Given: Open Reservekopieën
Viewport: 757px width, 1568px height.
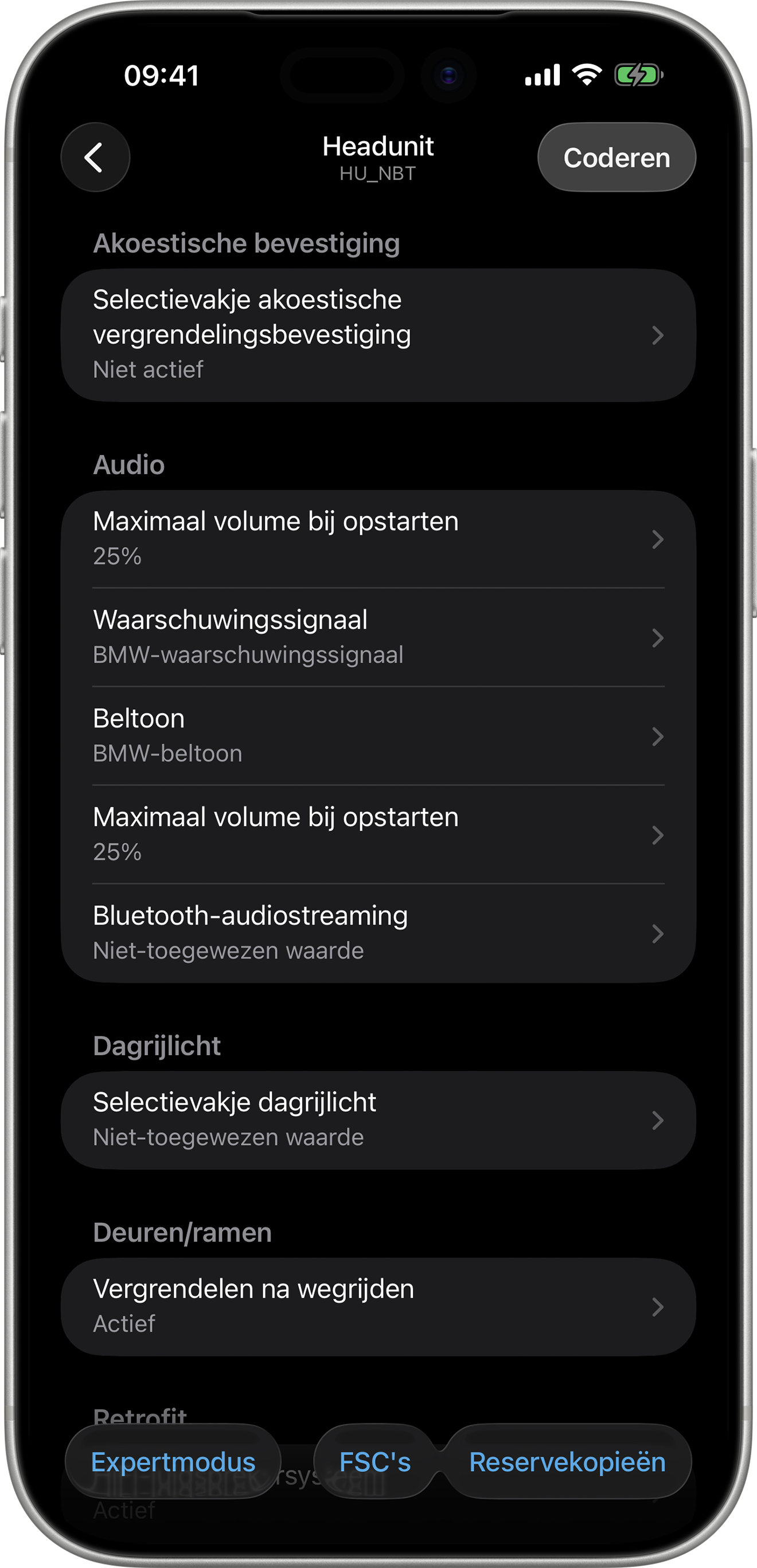Looking at the screenshot, I should 568,1463.
